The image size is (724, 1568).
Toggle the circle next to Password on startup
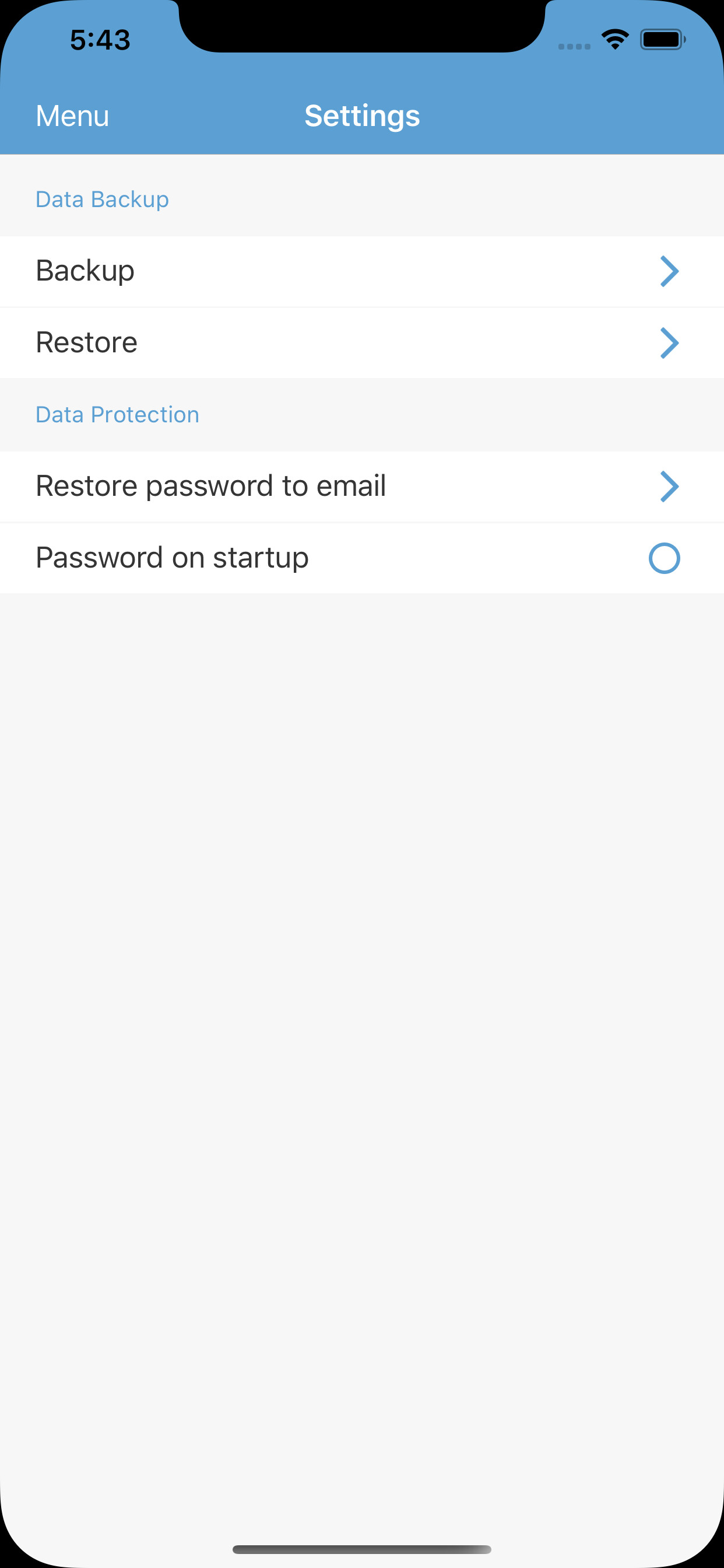coord(665,558)
